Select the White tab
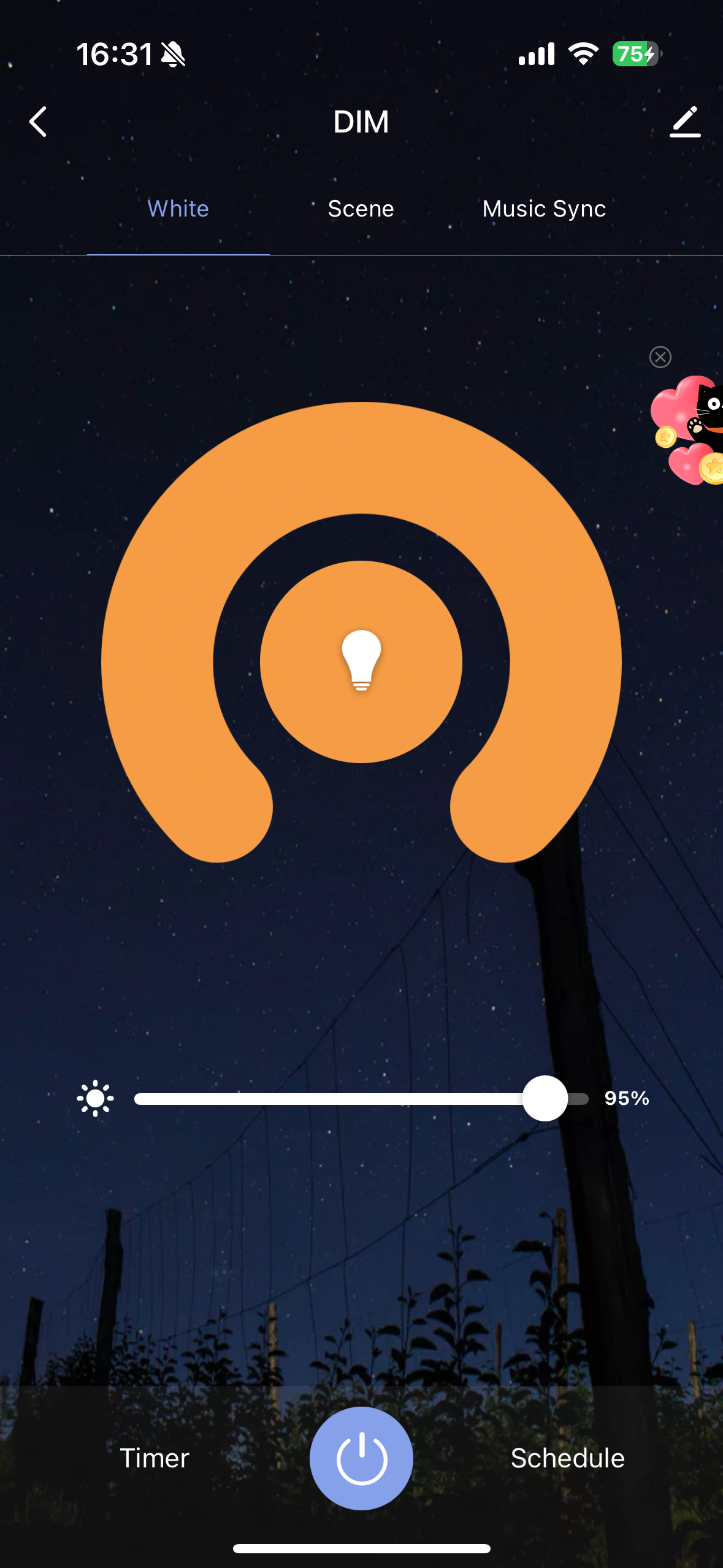723x1568 pixels. click(x=178, y=209)
